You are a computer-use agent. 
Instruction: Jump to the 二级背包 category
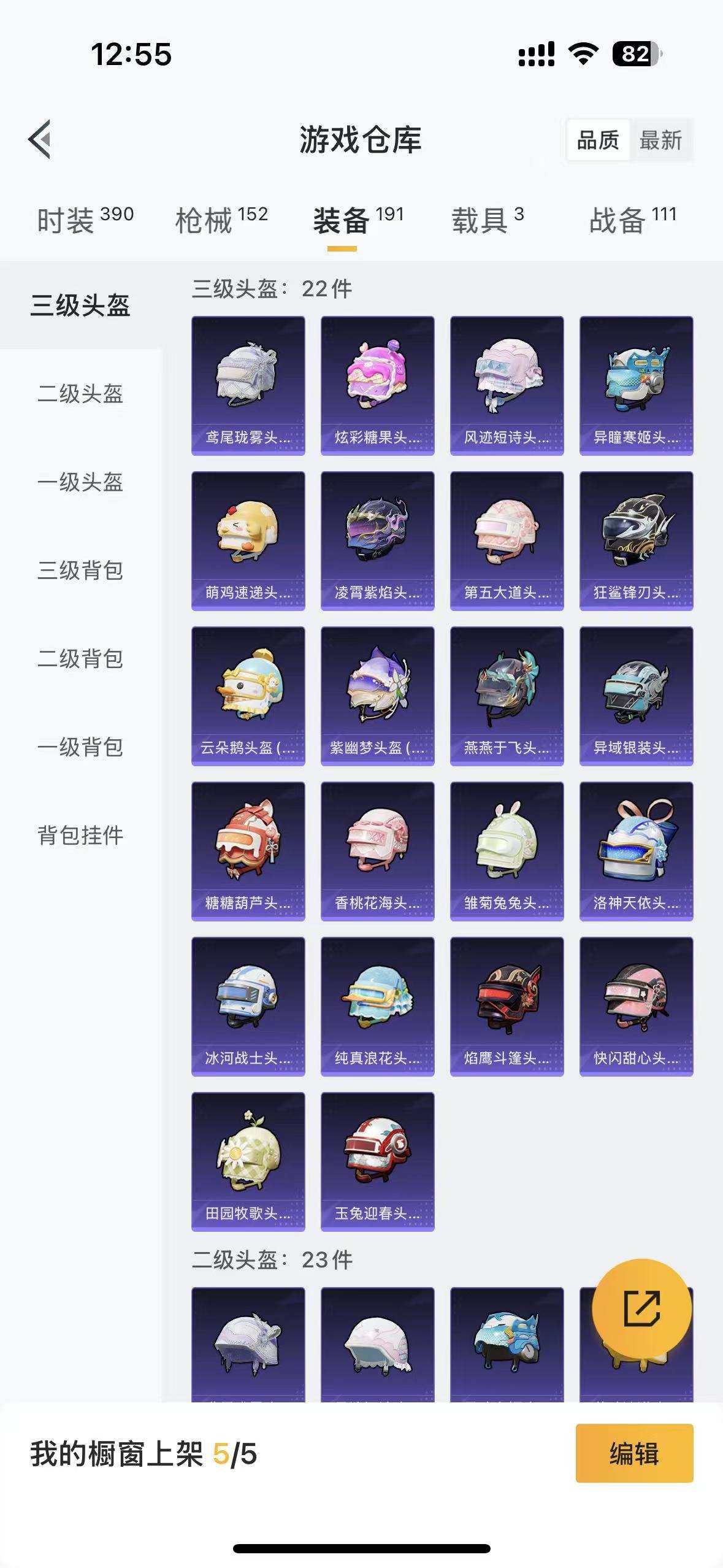(80, 659)
